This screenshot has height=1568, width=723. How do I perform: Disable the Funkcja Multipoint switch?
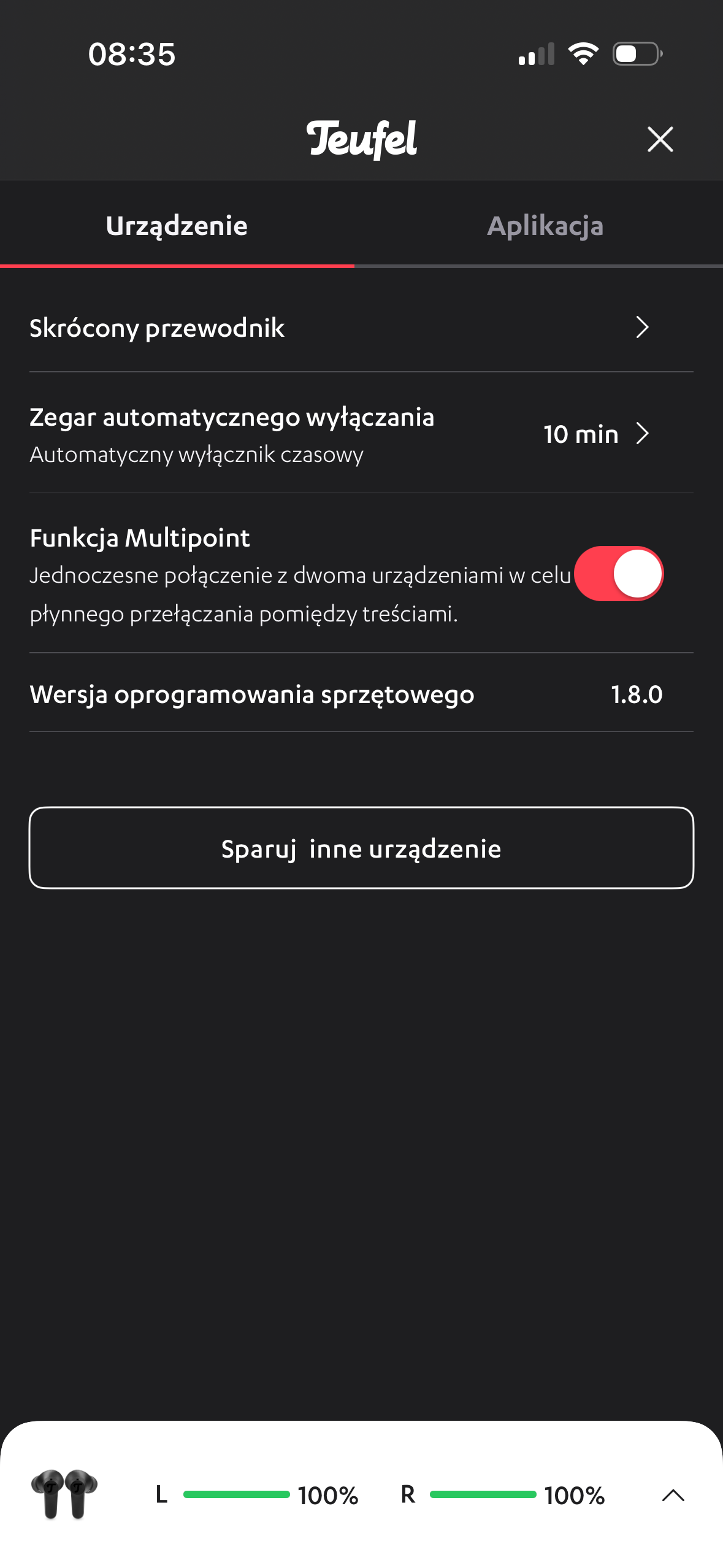(x=618, y=574)
